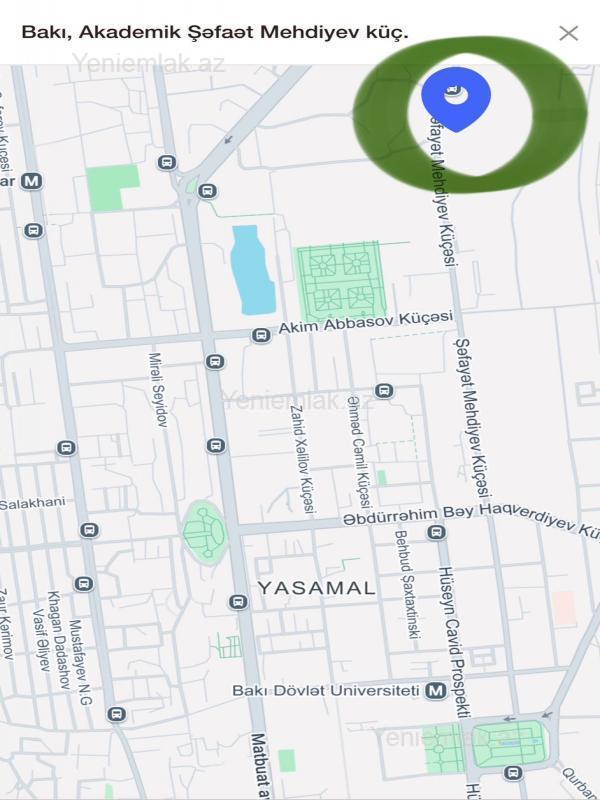Close the map view
This screenshot has width=600, height=800.
[x=568, y=33]
